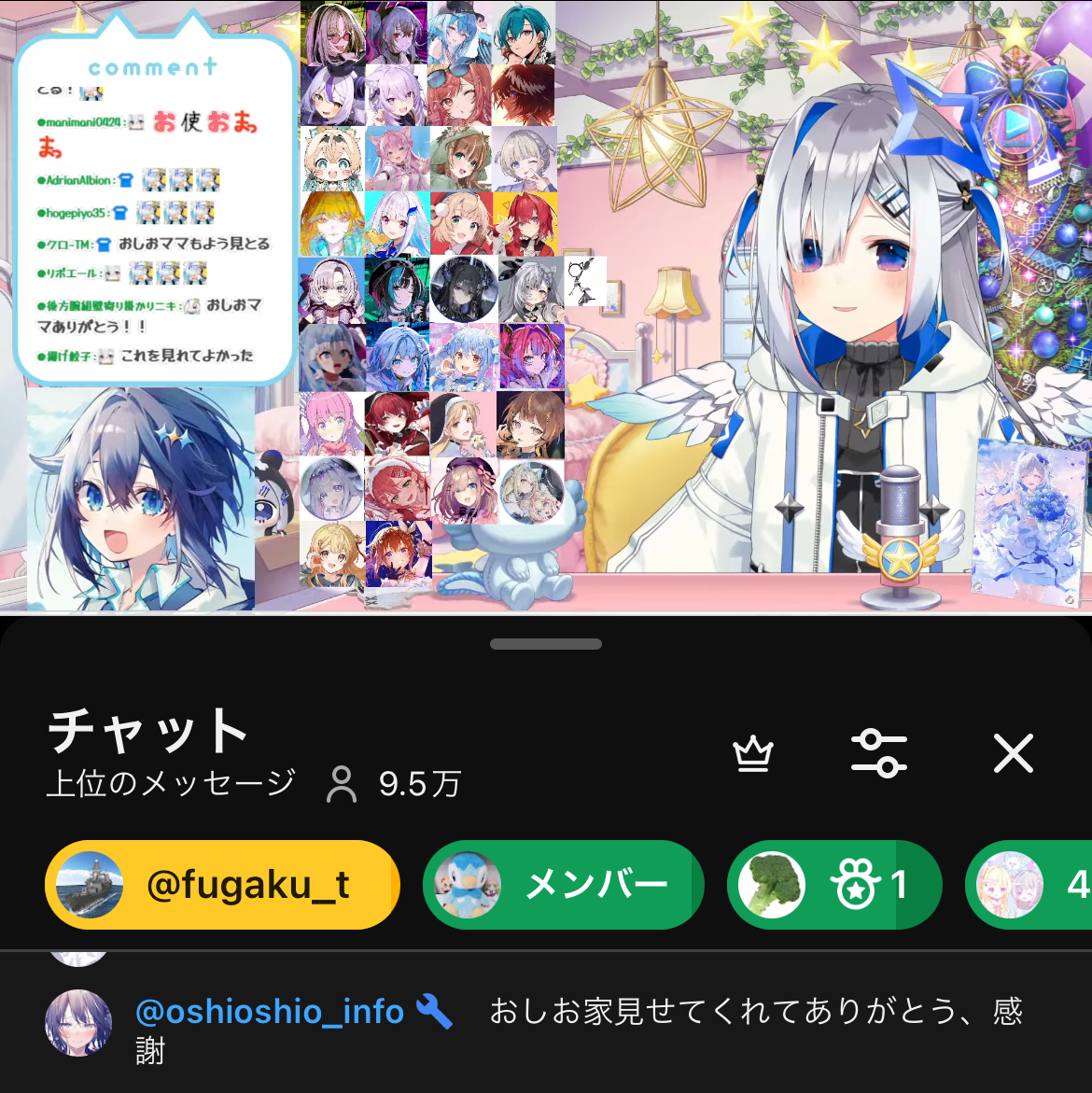1092x1093 pixels.
Task: Open the crown leaderboard icon
Action: pyautogui.click(x=753, y=754)
